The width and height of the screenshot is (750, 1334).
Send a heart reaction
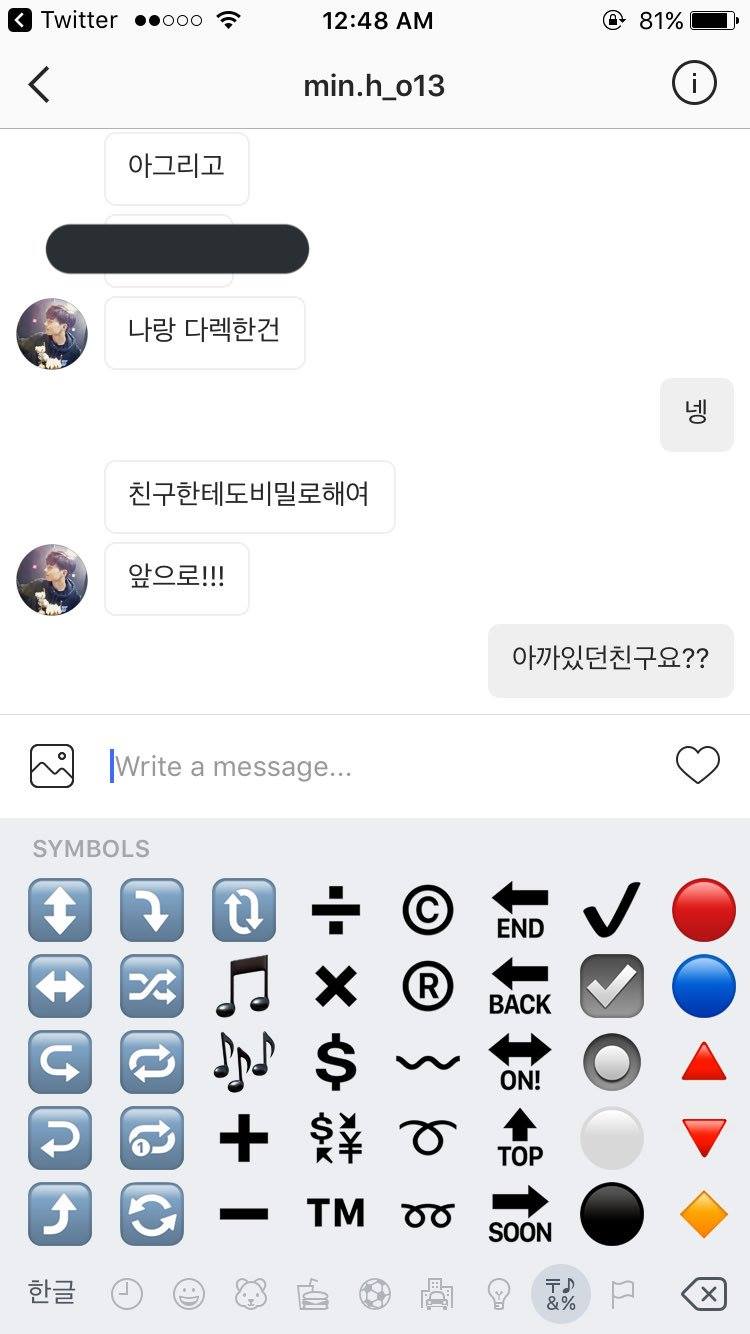click(x=697, y=766)
